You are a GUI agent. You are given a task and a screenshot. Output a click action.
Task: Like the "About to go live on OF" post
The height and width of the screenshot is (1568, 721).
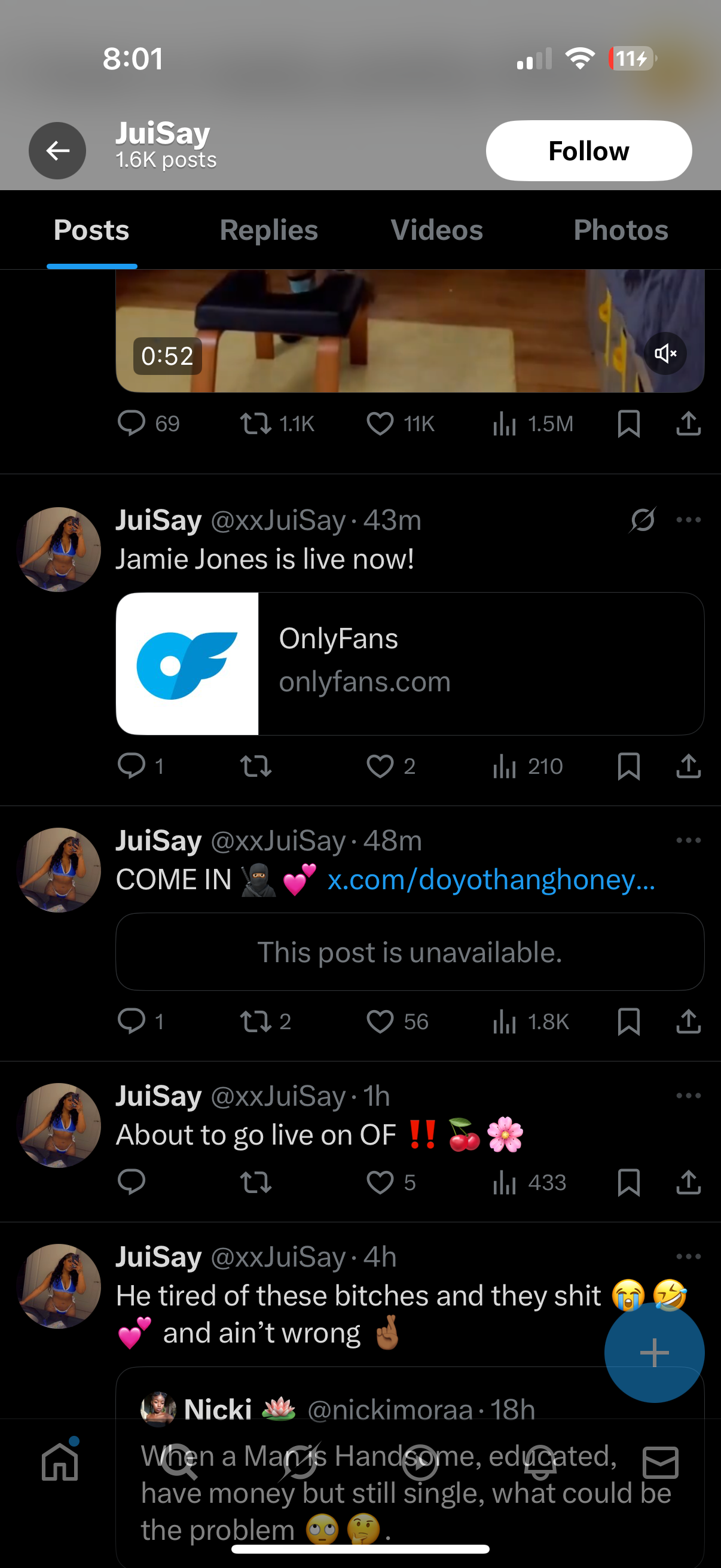coord(380,1182)
